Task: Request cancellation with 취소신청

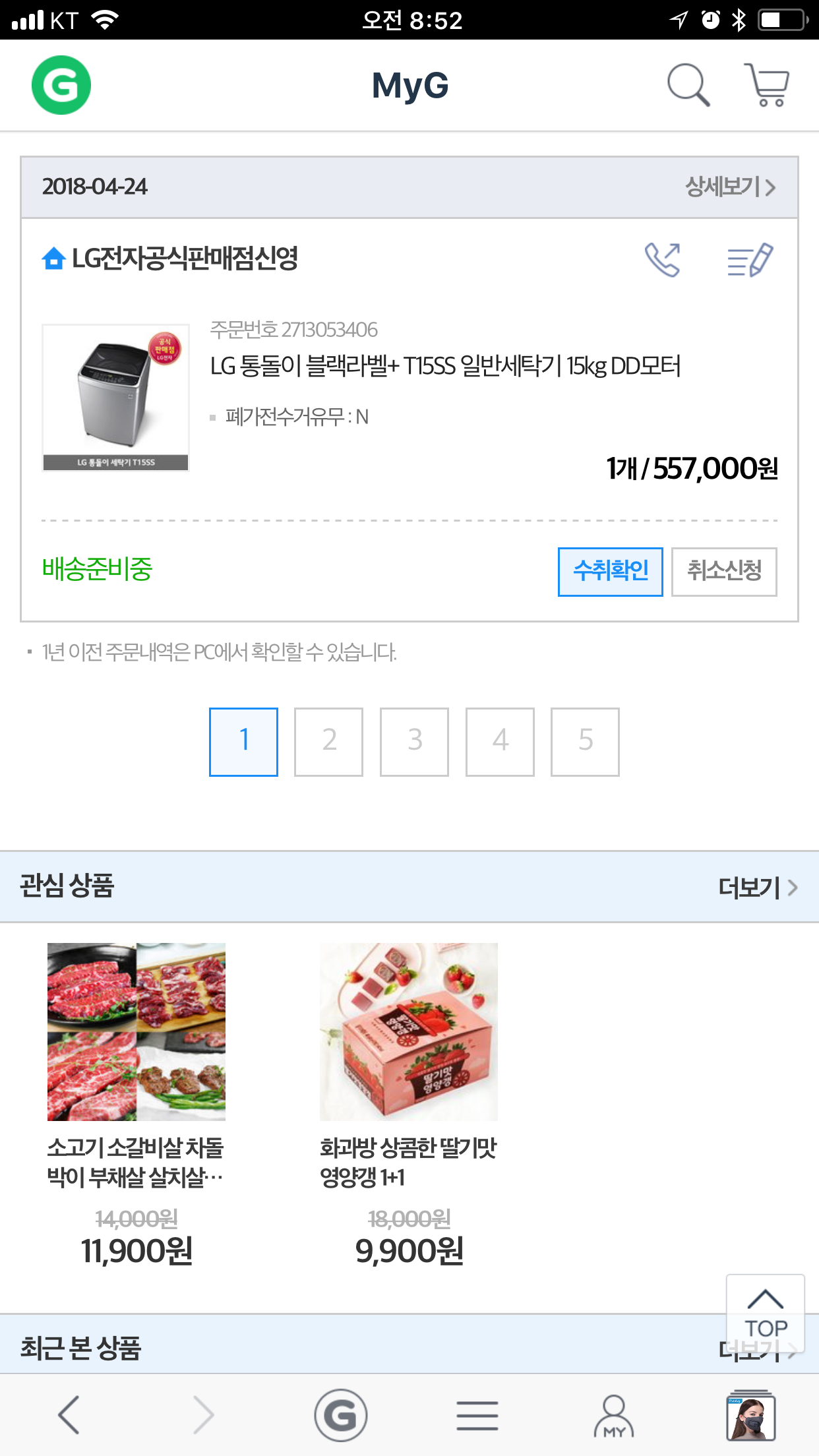Action: point(724,572)
